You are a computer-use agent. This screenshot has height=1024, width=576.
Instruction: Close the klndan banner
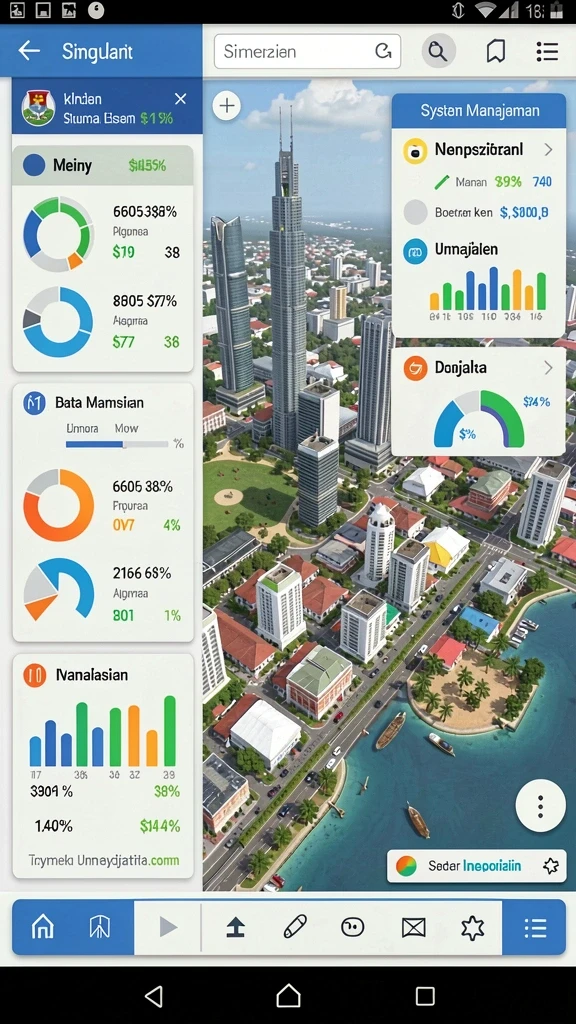(x=180, y=99)
